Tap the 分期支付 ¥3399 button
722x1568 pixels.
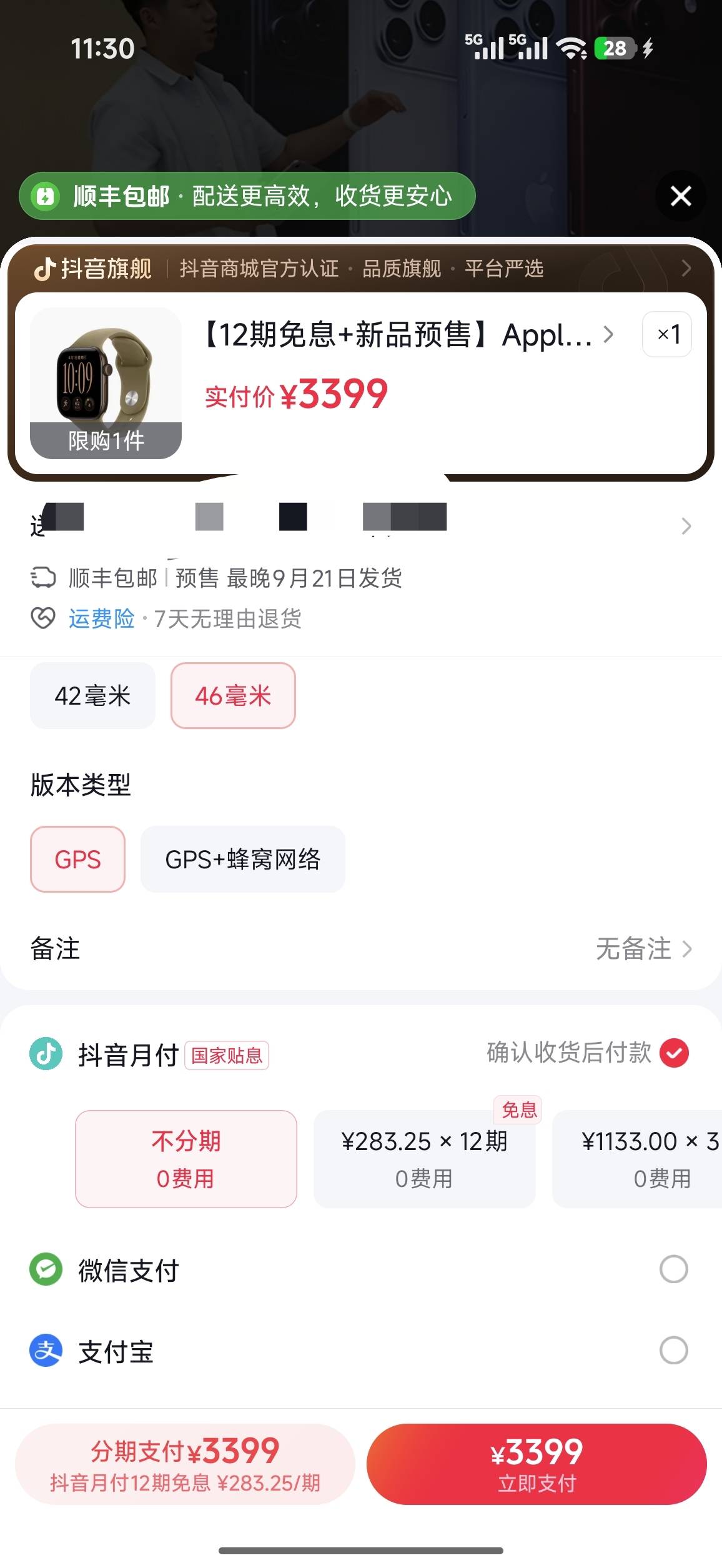185,1464
